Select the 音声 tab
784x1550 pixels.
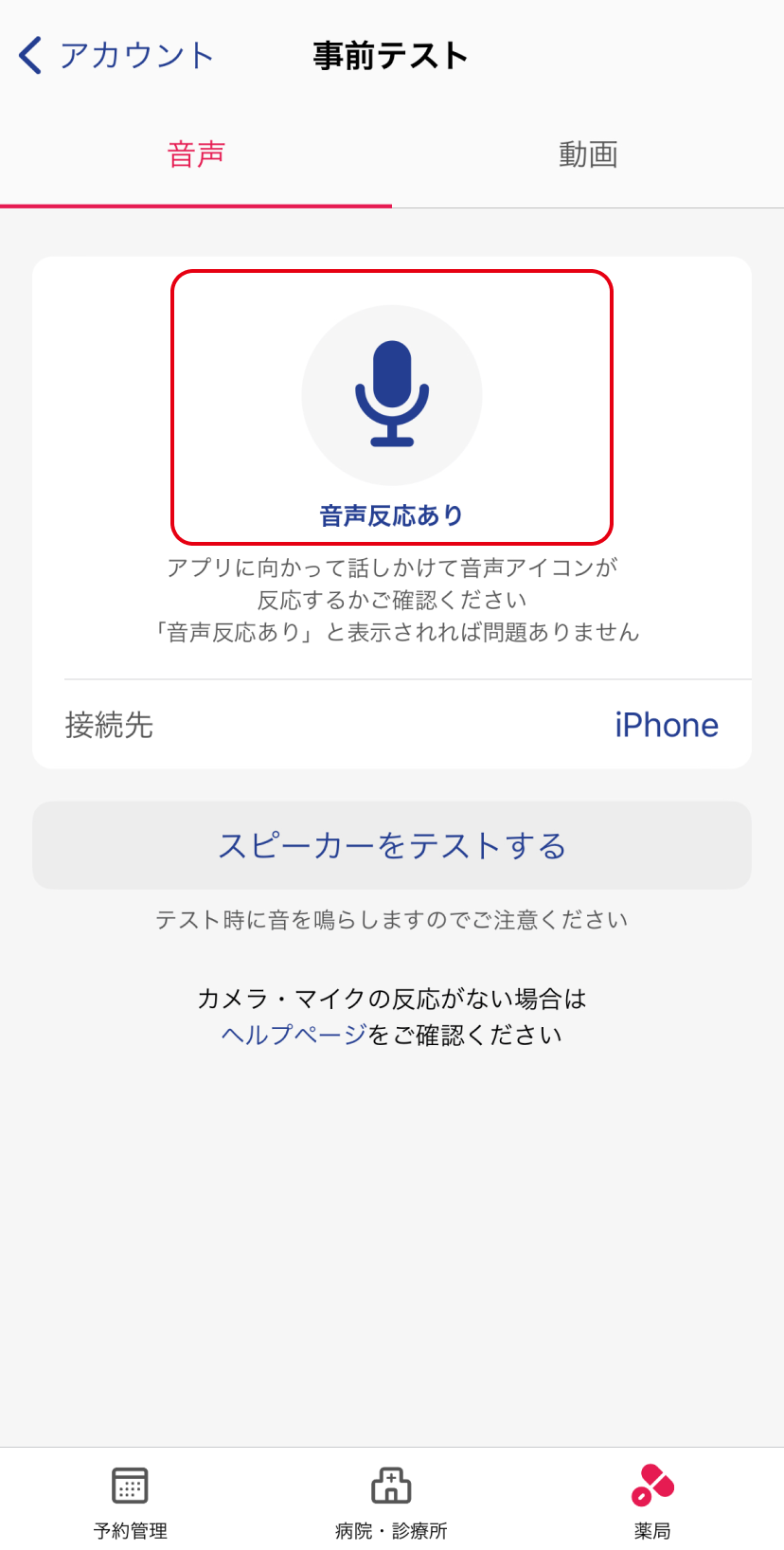pyautogui.click(x=196, y=154)
